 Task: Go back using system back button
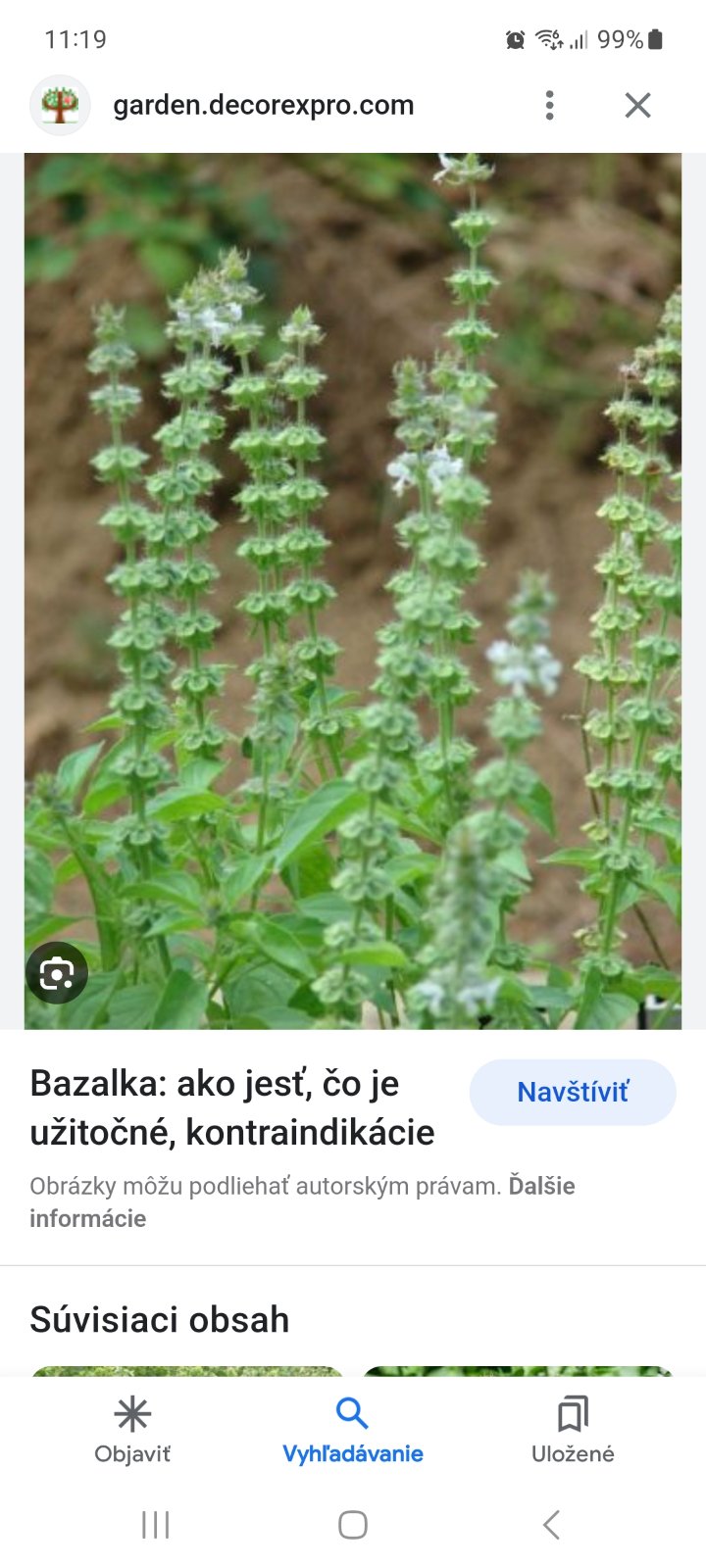pyautogui.click(x=551, y=1525)
